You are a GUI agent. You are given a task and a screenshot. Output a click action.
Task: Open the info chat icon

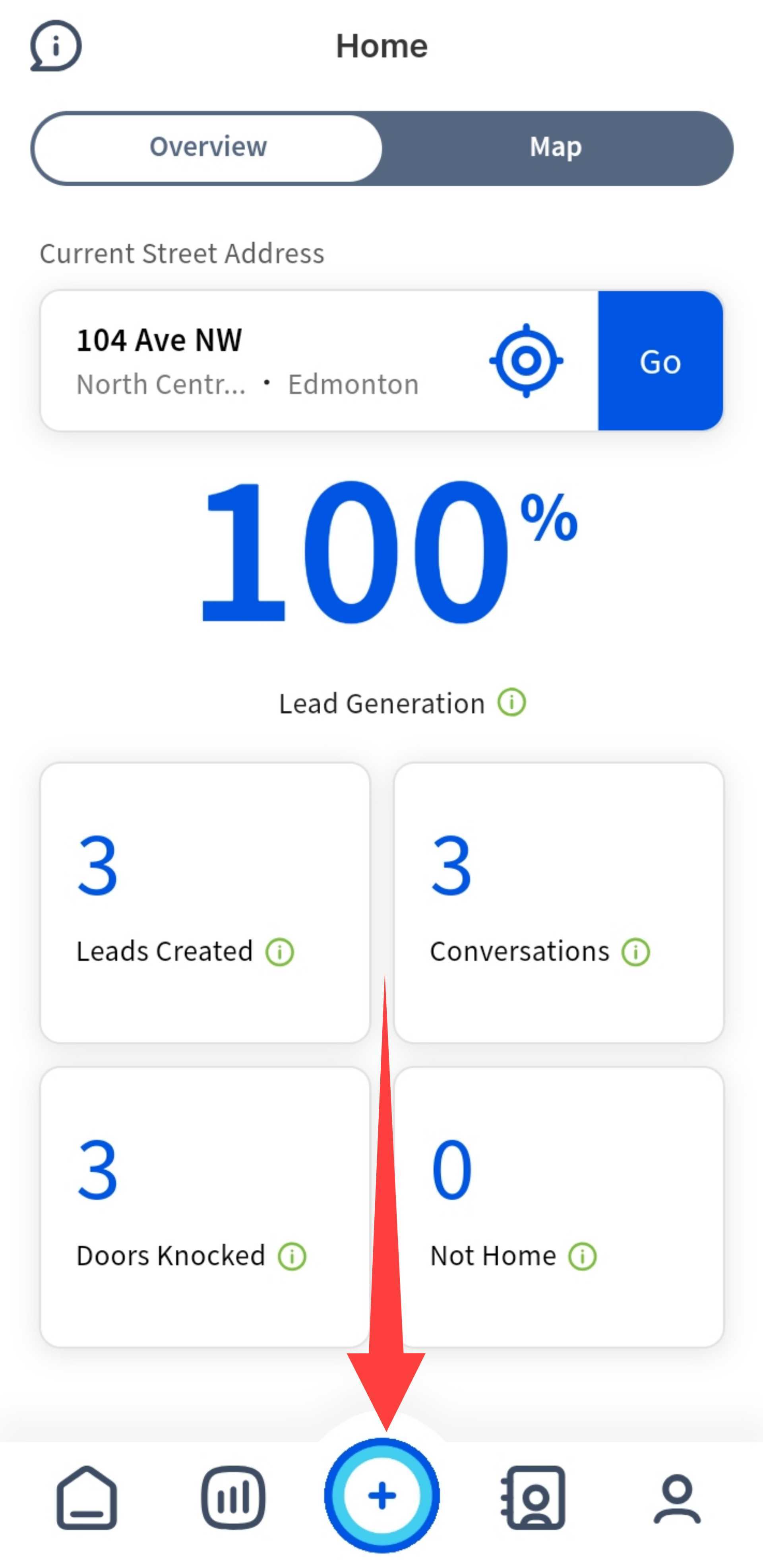[x=55, y=46]
